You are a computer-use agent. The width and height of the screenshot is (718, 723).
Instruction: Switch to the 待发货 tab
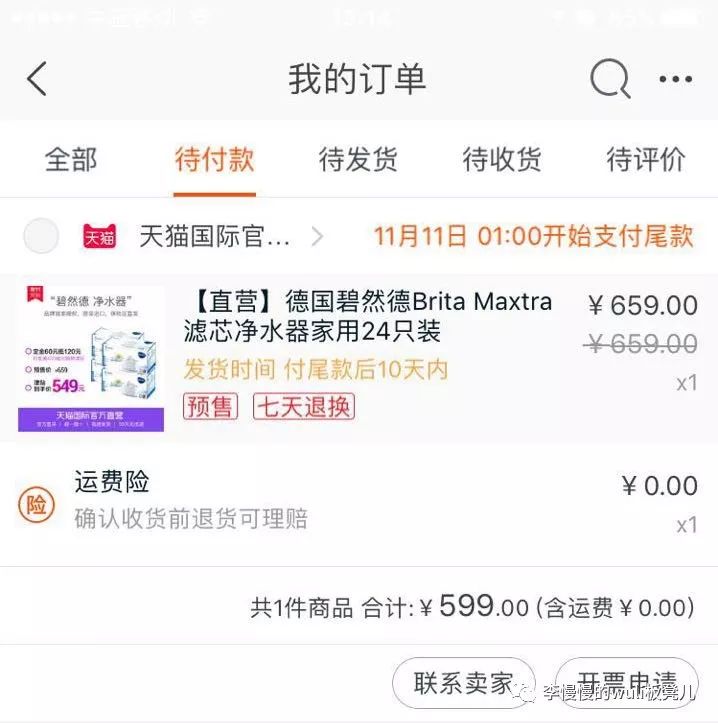tap(358, 159)
